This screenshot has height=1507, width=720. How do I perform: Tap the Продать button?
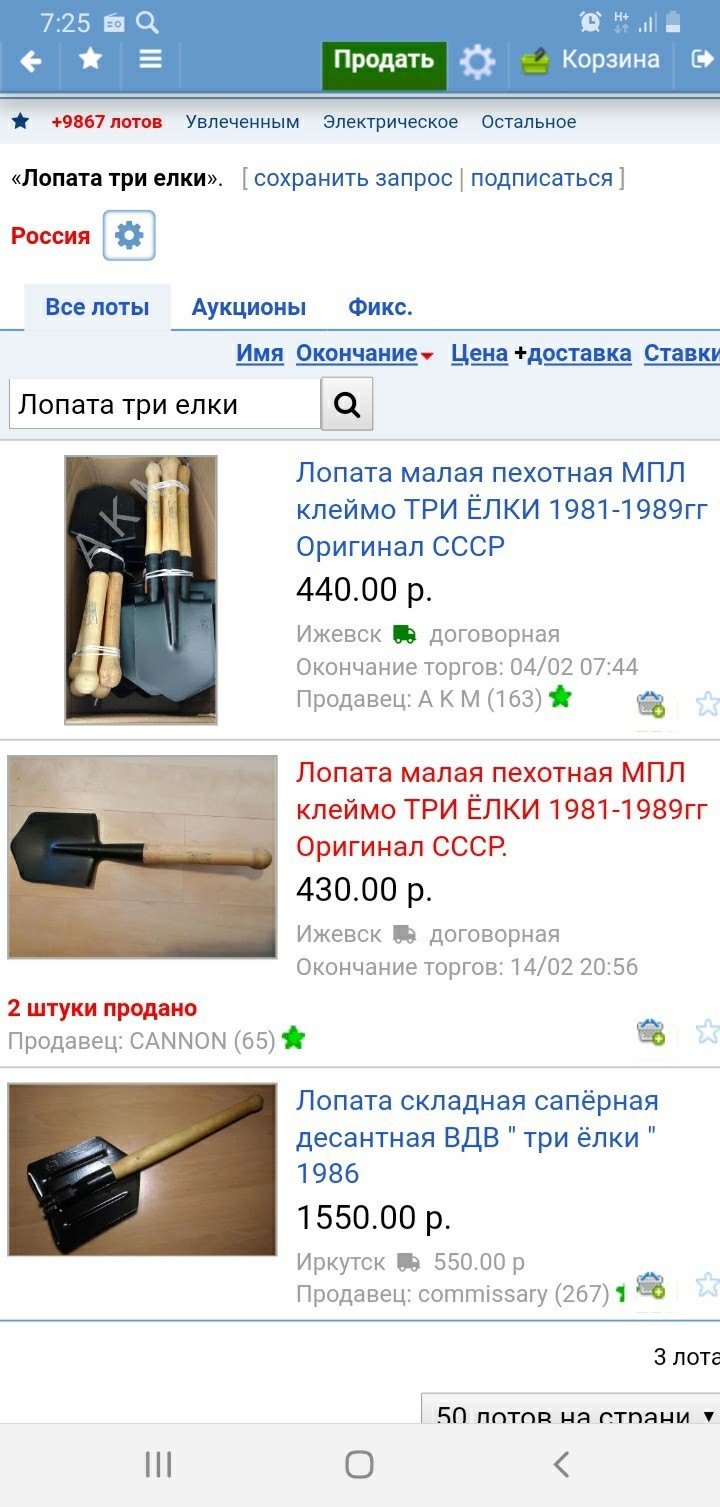[383, 60]
